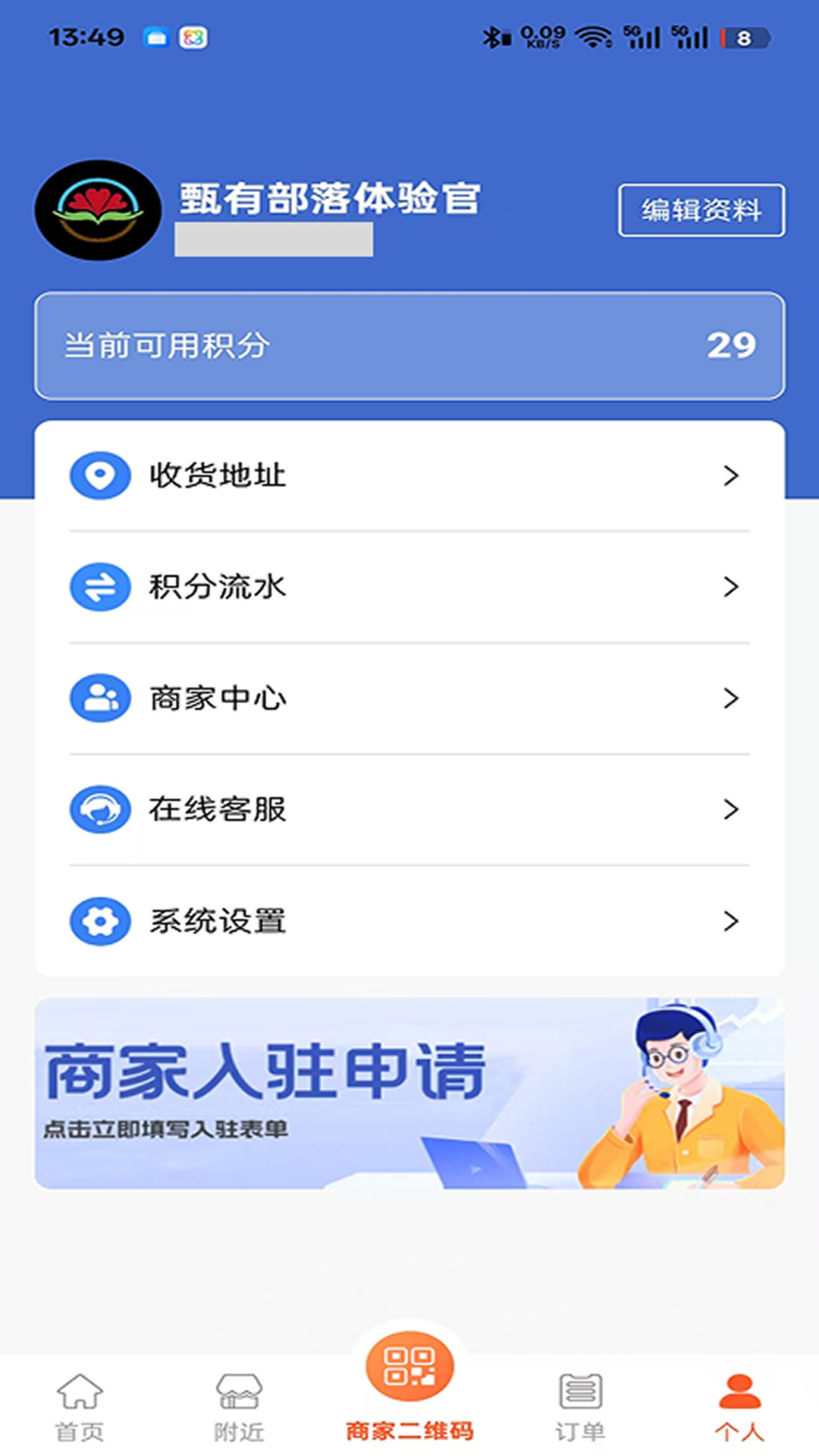Switch to the 首页 tab

(x=80, y=1407)
